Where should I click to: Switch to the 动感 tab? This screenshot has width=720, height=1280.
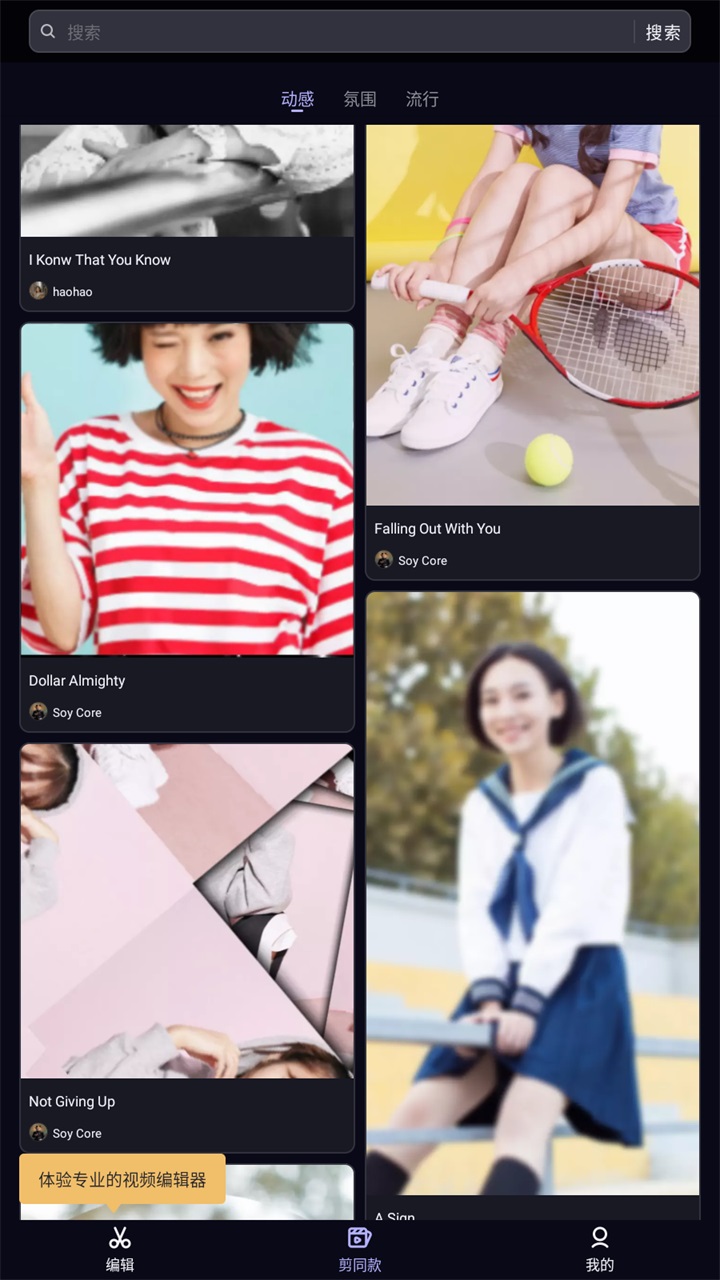(297, 99)
